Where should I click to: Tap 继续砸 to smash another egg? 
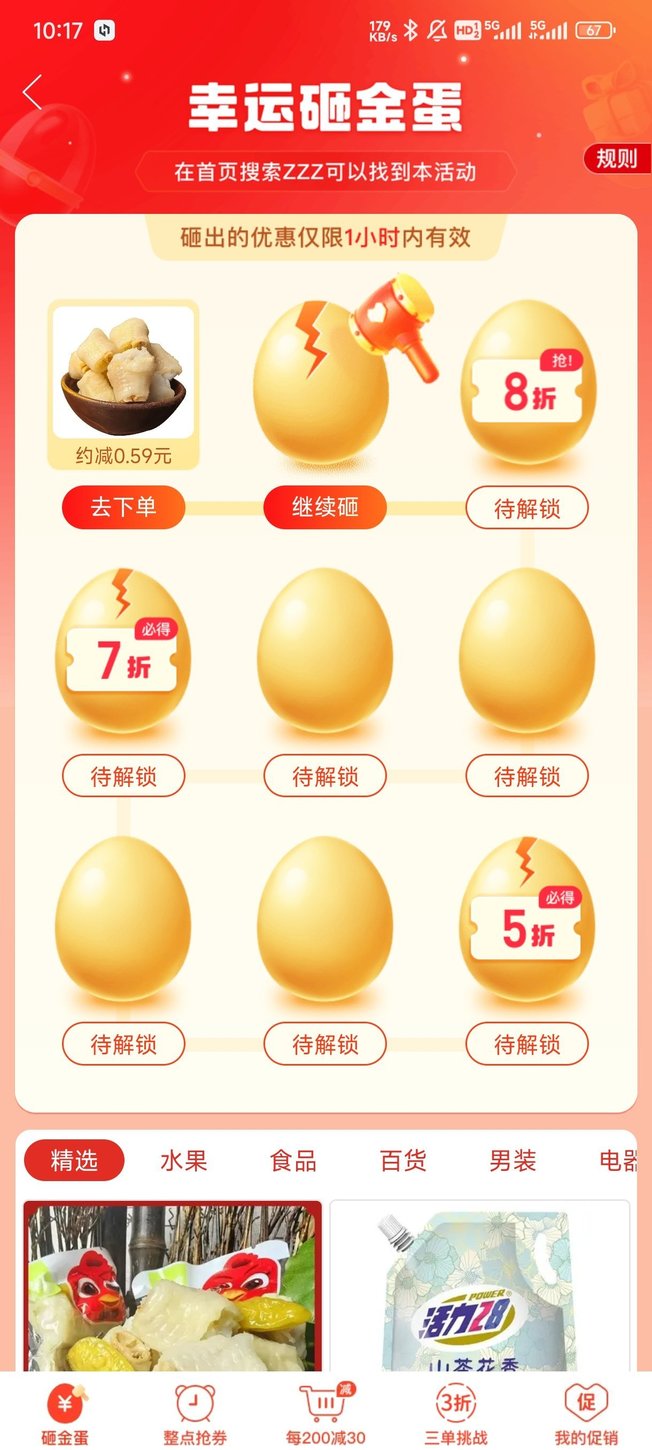(325, 508)
